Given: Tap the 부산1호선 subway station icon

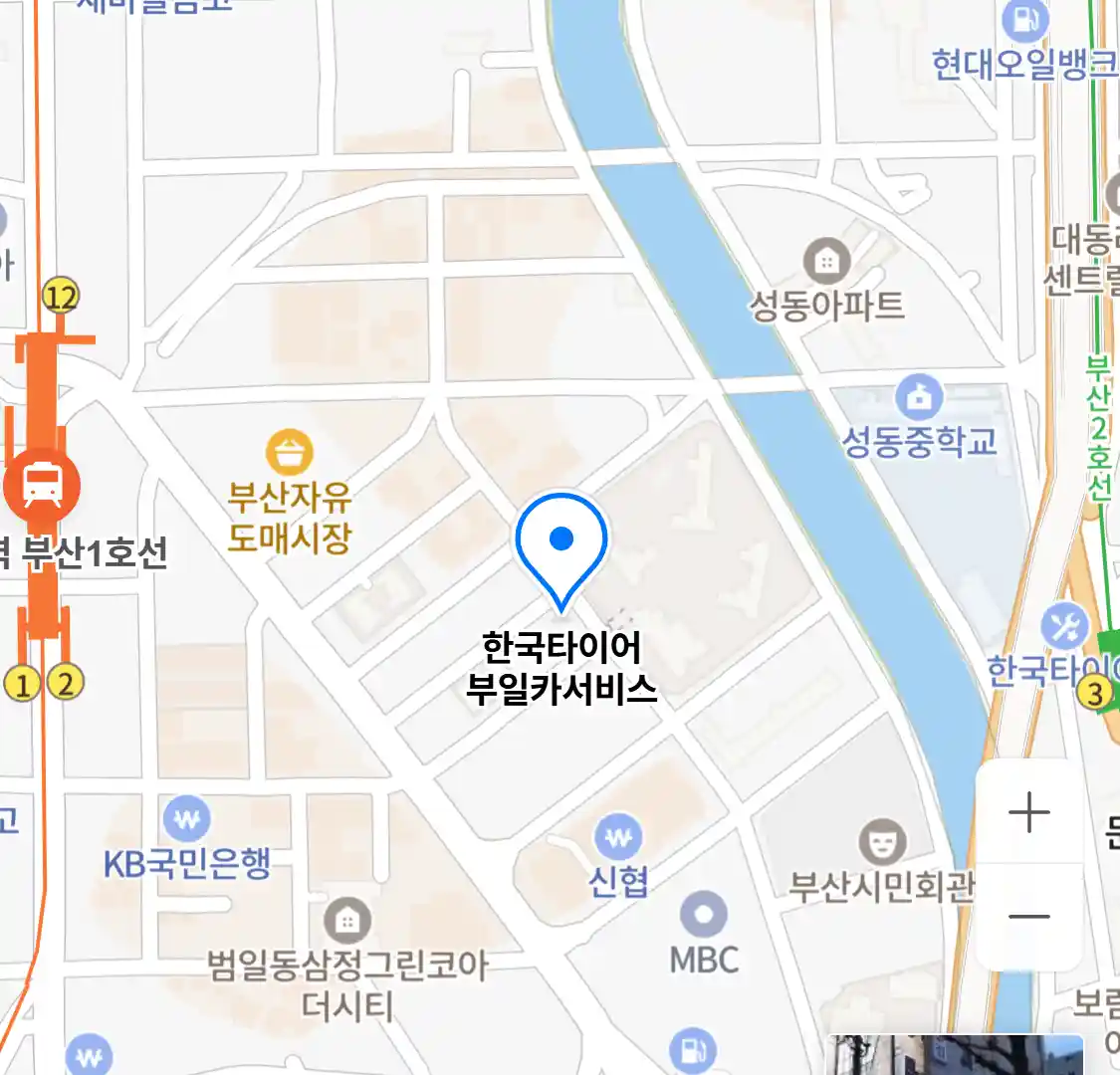Looking at the screenshot, I should [x=42, y=485].
